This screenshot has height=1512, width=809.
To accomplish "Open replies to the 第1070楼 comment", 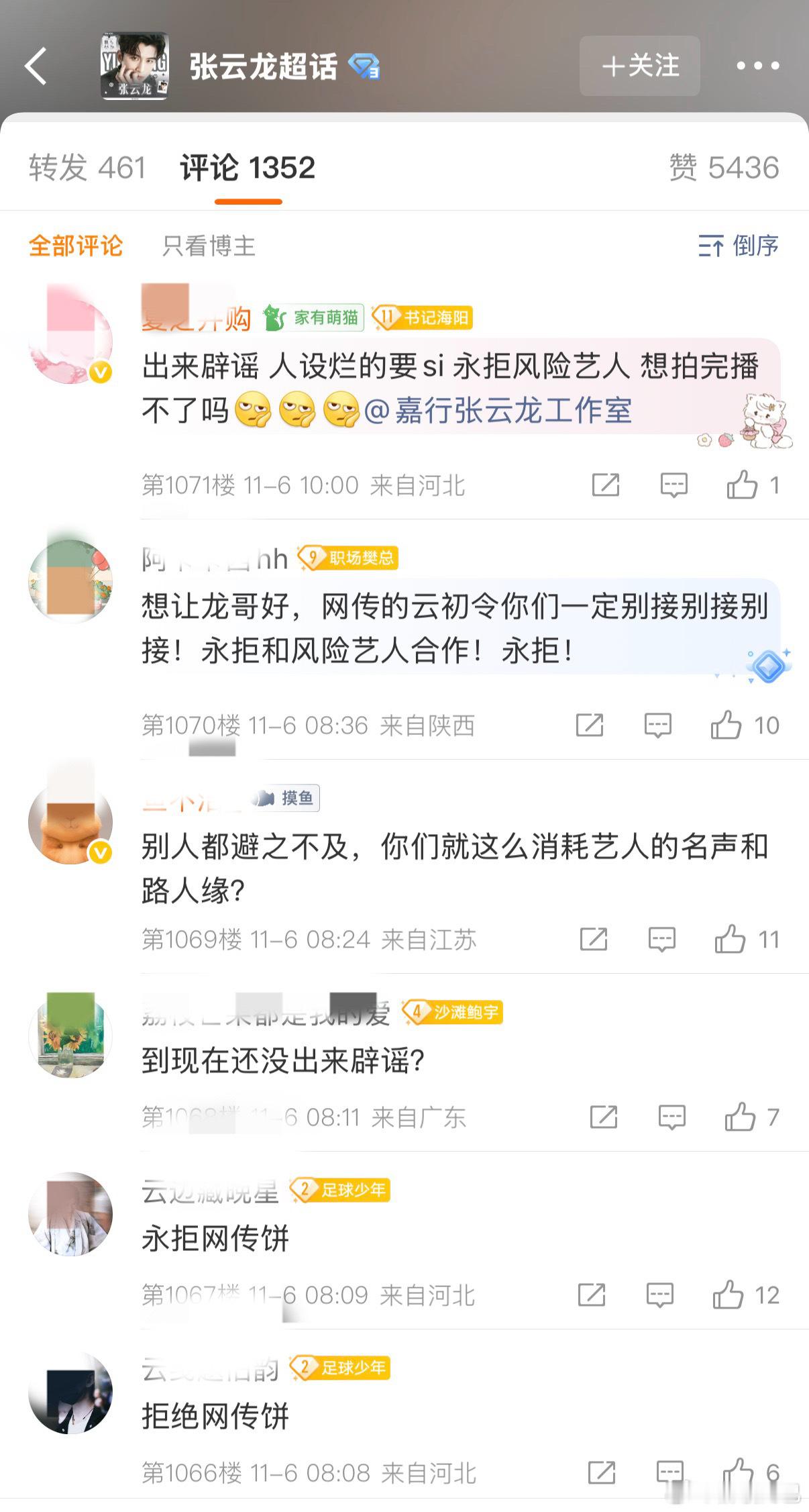I will pos(656,725).
